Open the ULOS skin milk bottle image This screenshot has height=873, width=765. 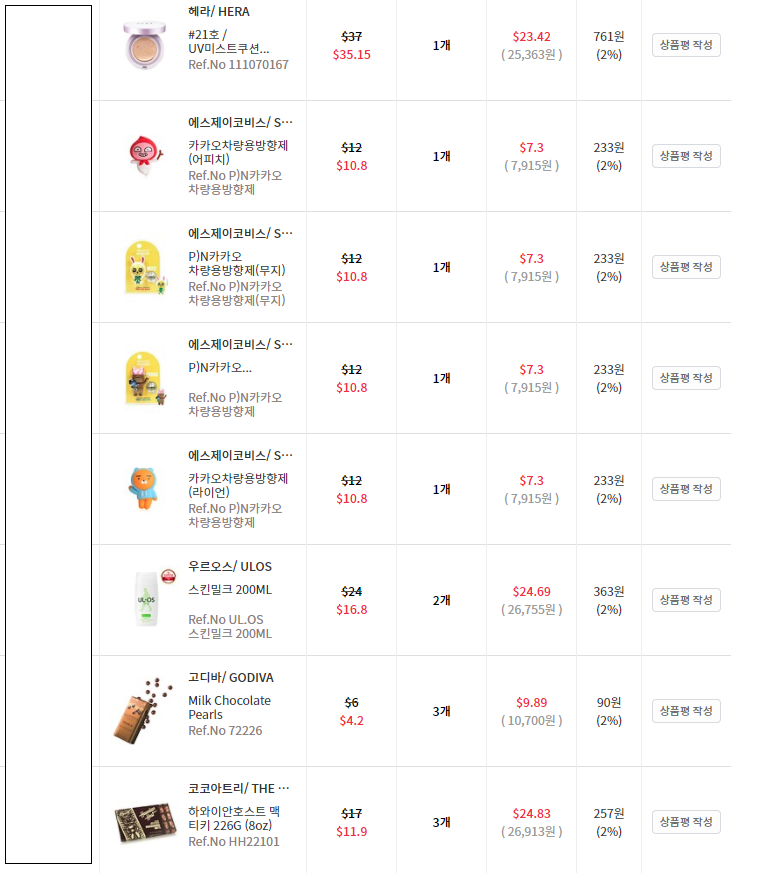click(143, 600)
